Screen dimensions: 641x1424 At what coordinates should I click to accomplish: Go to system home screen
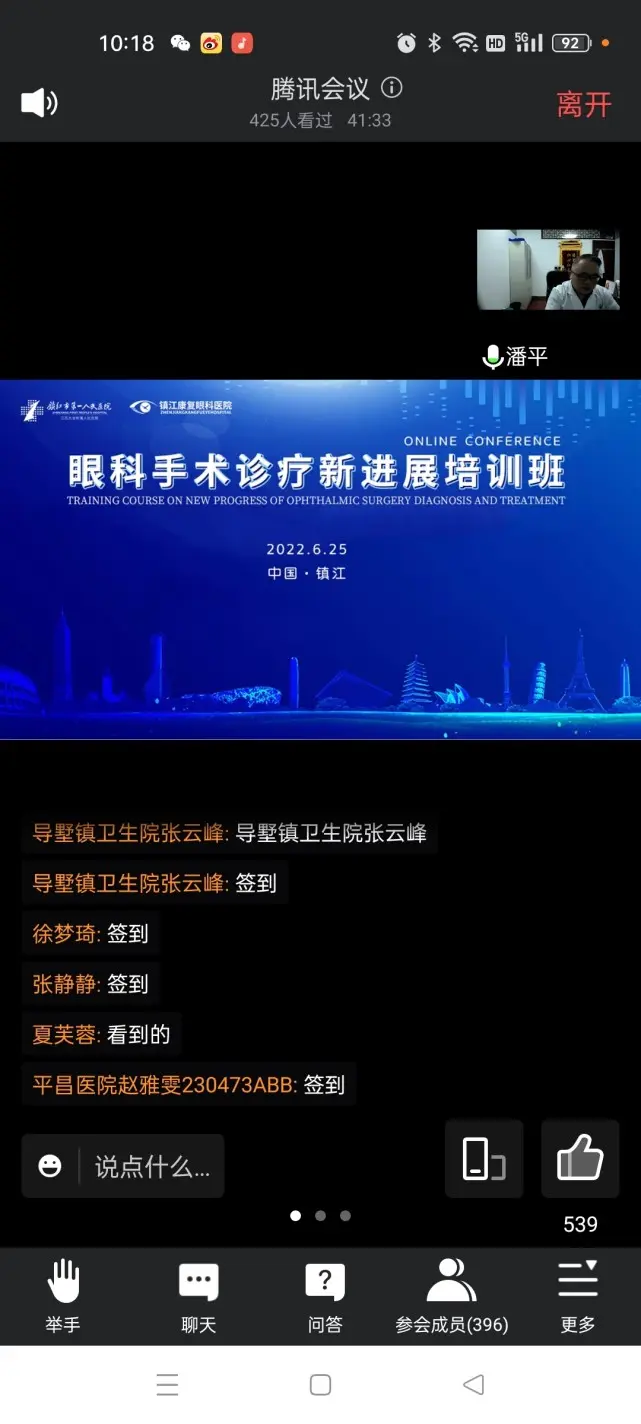pos(320,1384)
